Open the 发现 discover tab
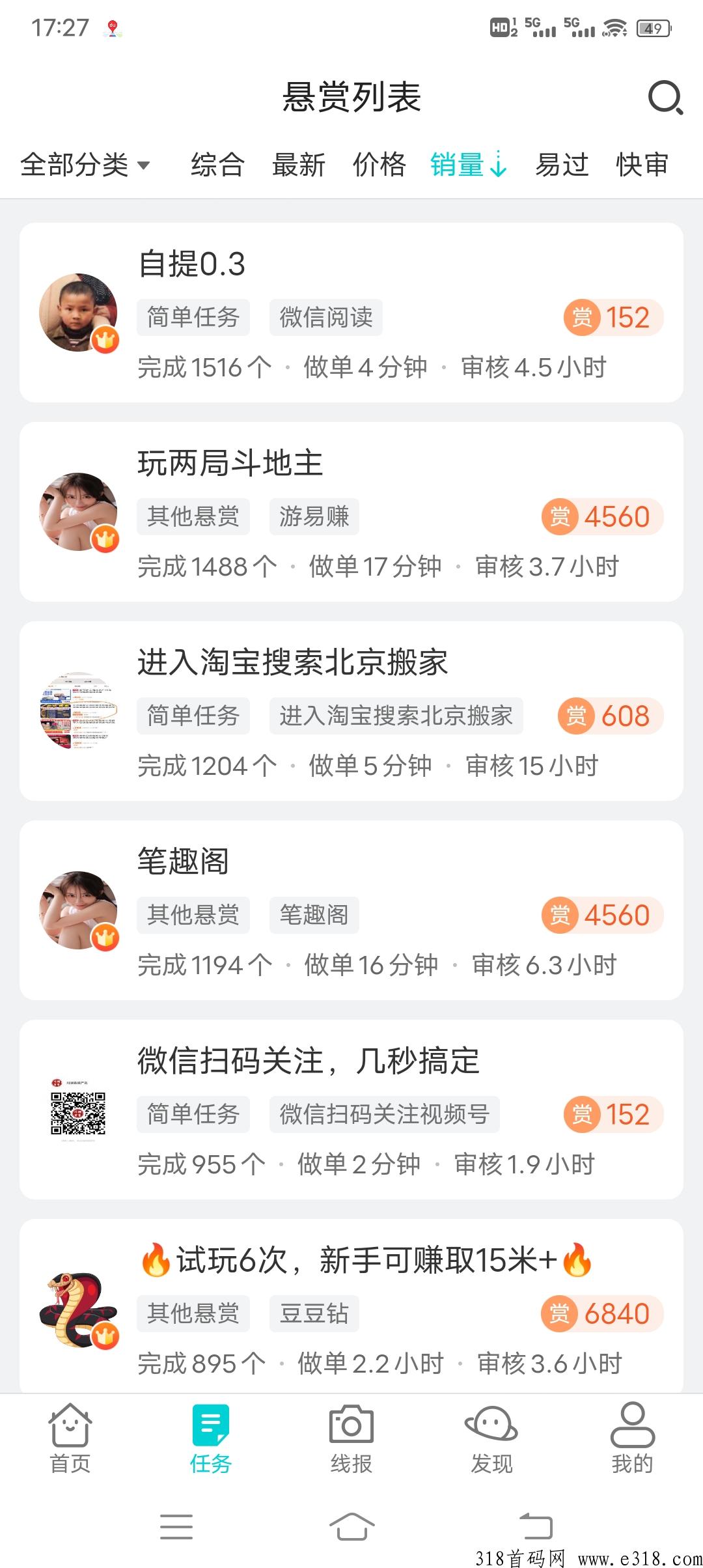 point(492,1438)
